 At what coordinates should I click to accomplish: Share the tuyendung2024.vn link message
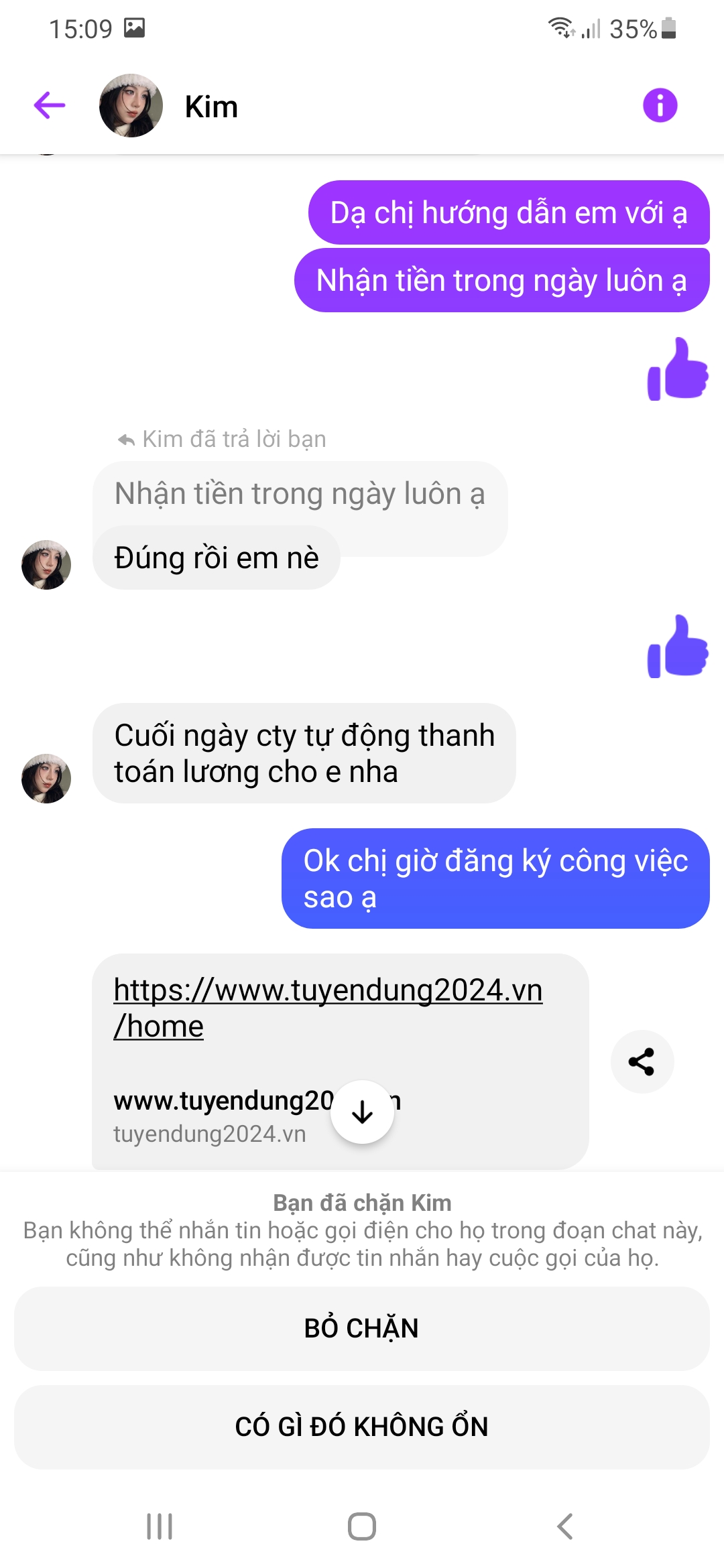pyautogui.click(x=642, y=1061)
